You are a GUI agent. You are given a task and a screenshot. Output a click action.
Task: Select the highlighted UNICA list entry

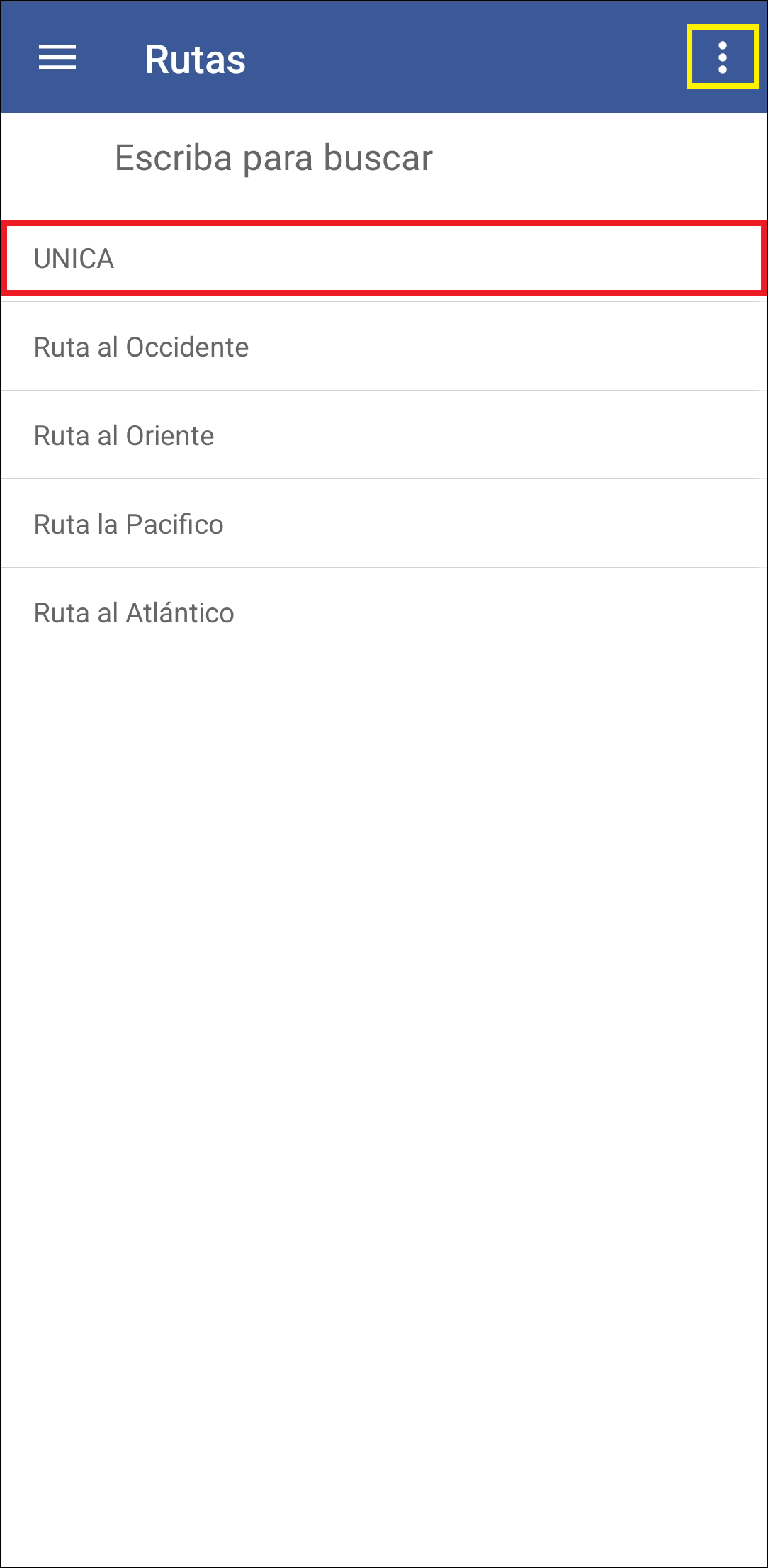point(383,258)
